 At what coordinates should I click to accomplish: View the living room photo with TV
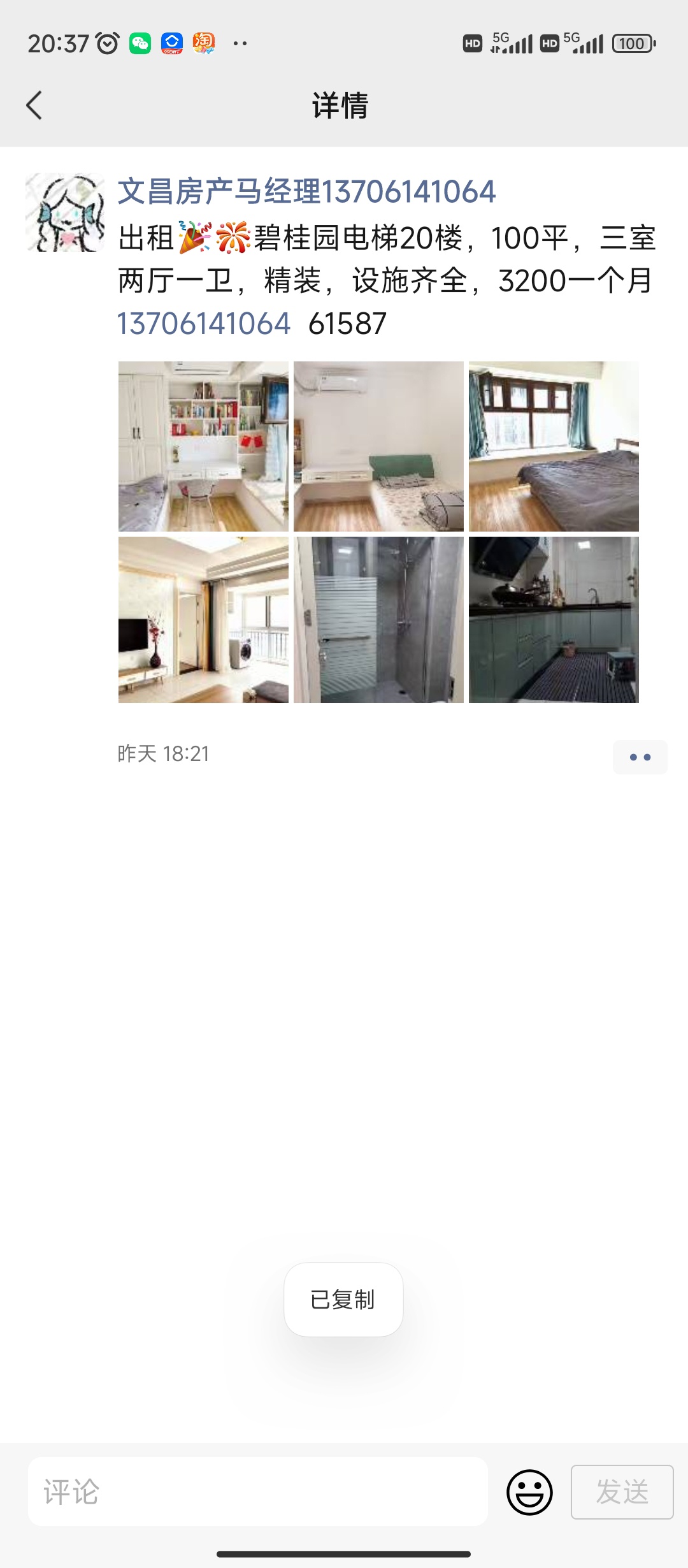(203, 620)
